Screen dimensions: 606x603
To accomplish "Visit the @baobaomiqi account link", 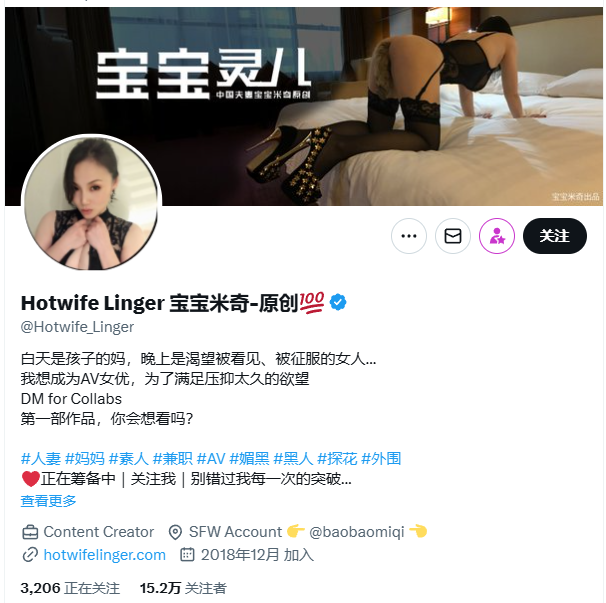I will pos(357,532).
